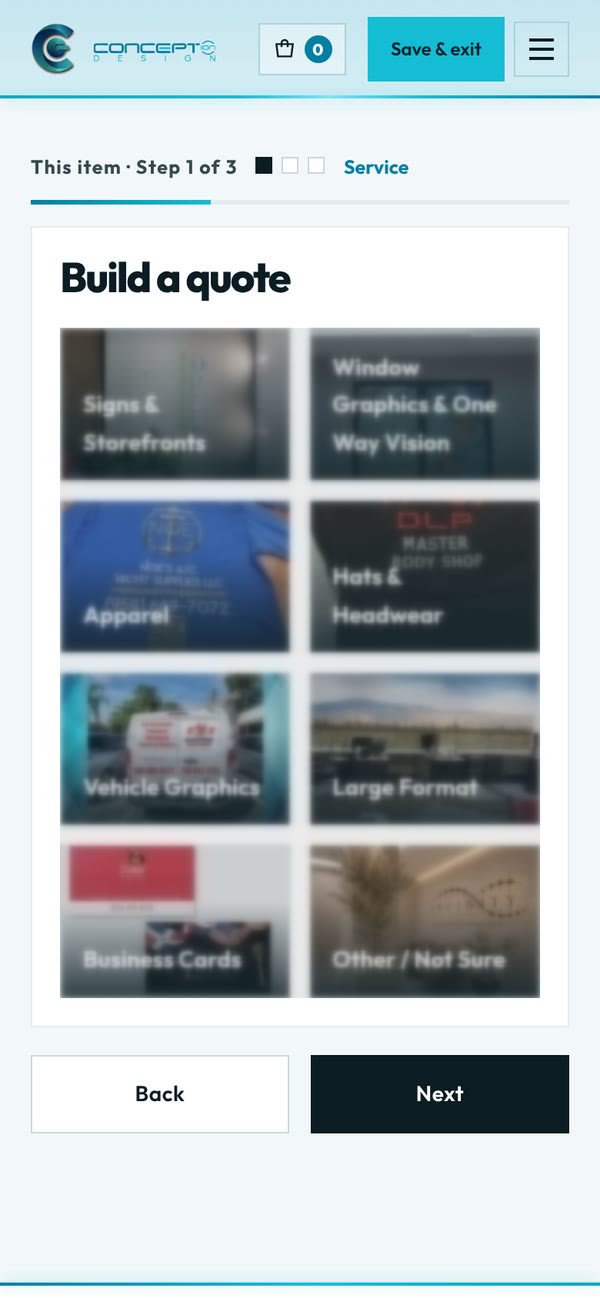
Task: Choose Window Graphics & One Way Vision
Action: [x=425, y=404]
